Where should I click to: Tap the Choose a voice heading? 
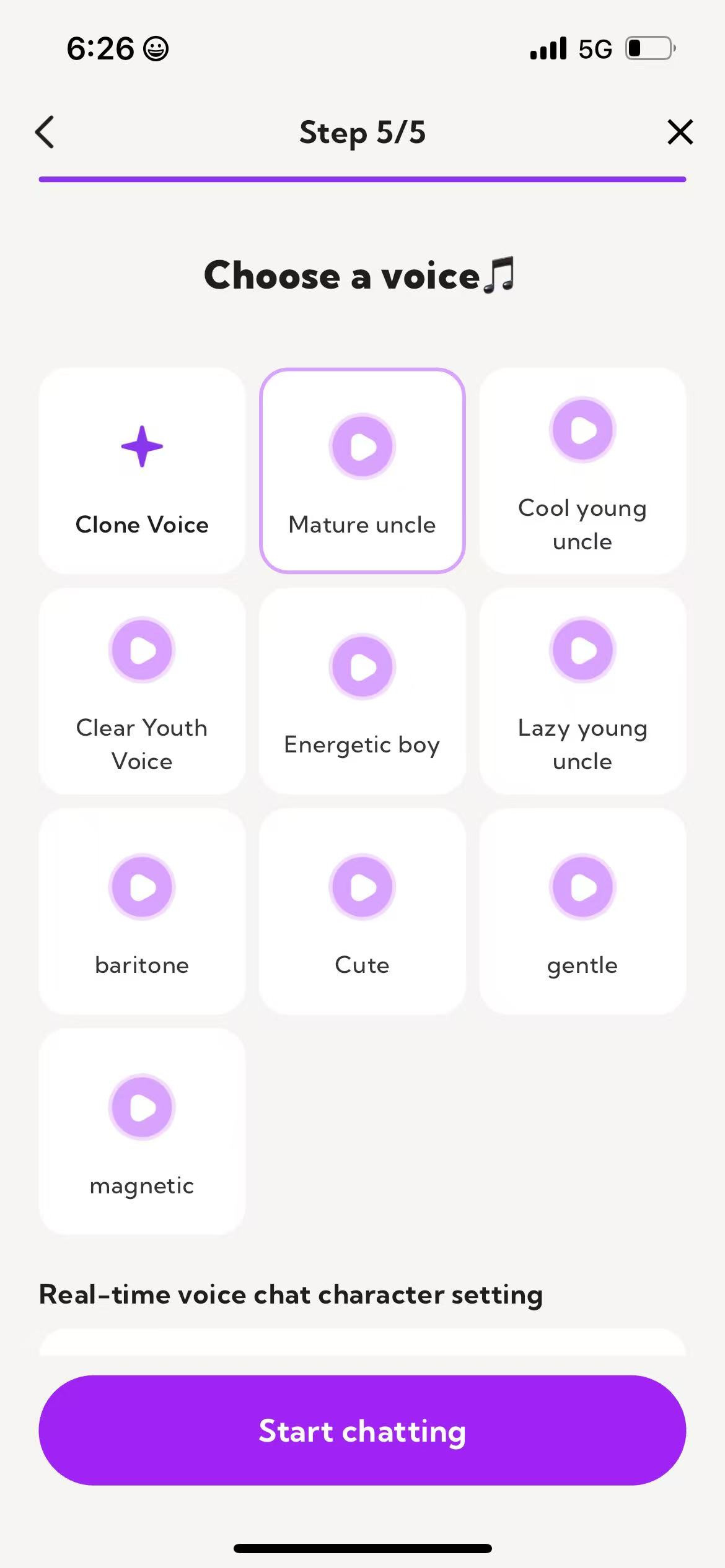(x=362, y=276)
